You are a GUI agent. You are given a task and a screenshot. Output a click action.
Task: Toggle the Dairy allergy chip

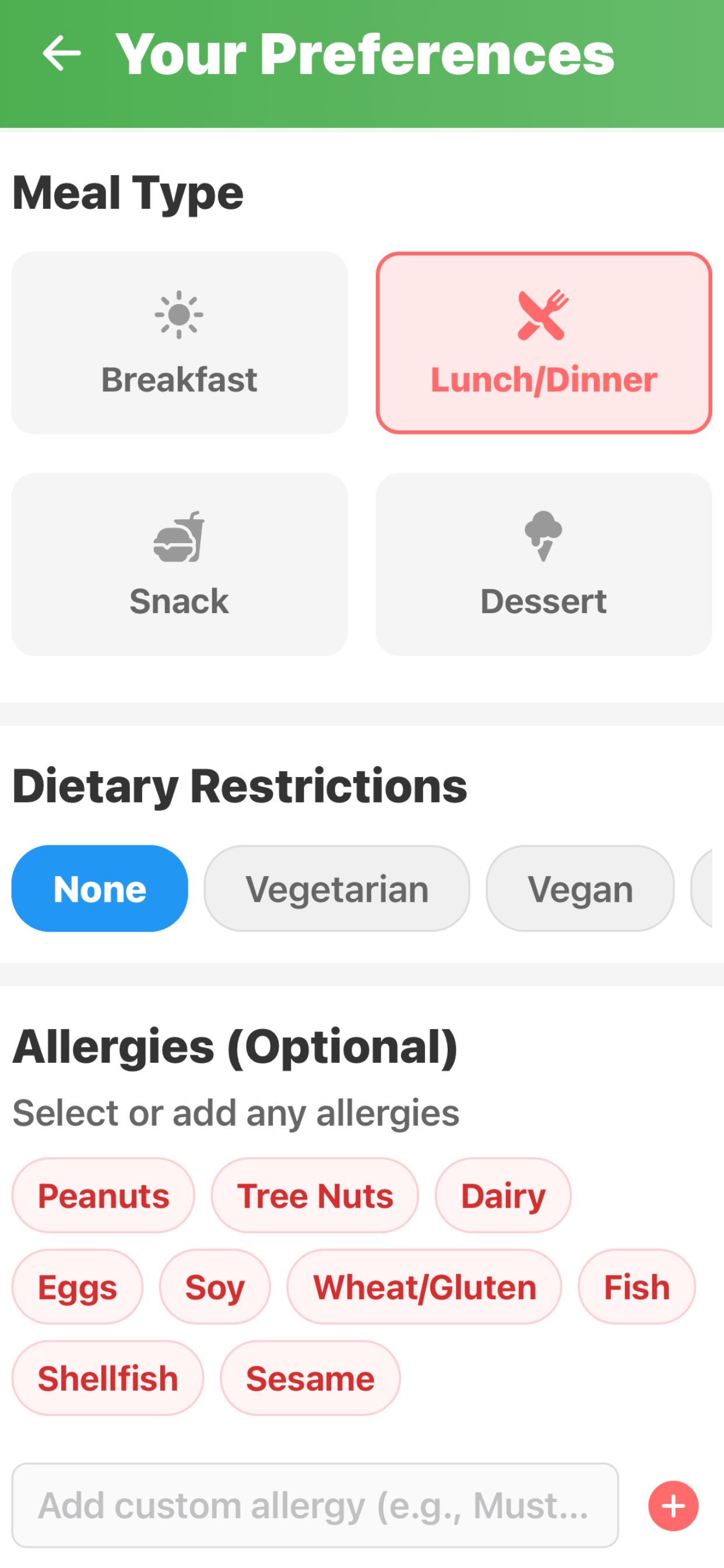coord(502,1195)
